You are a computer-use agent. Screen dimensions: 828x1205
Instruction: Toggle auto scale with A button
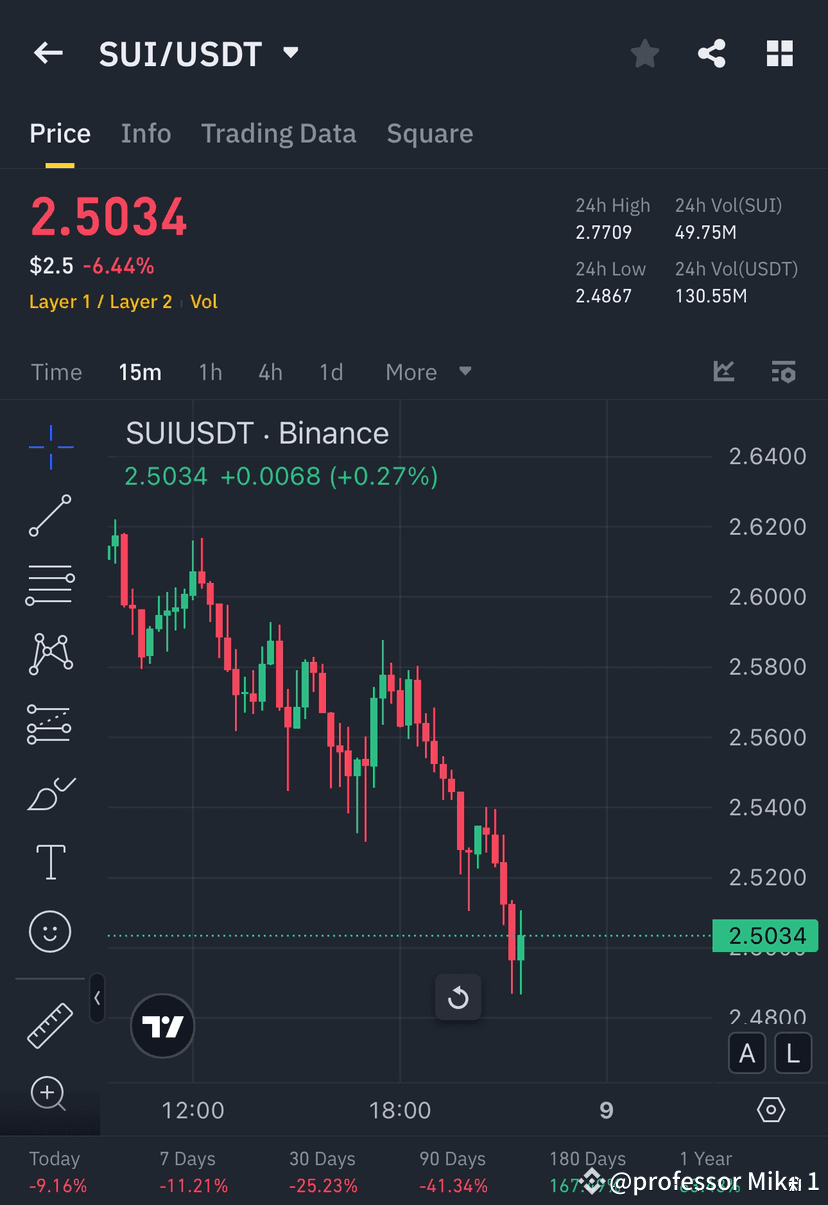pos(747,1053)
